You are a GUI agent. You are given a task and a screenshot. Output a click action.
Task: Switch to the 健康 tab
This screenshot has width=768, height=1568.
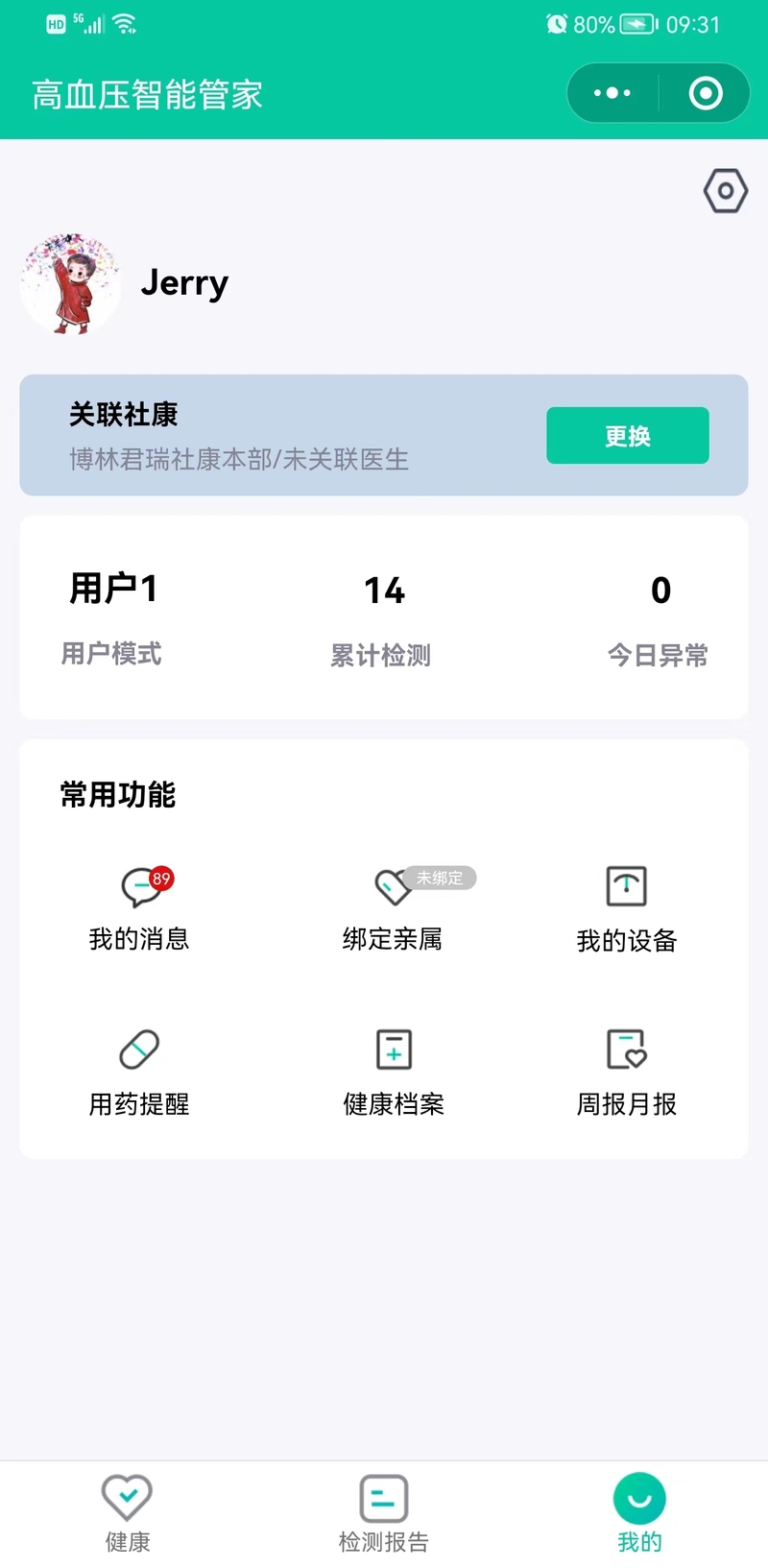(x=128, y=1512)
